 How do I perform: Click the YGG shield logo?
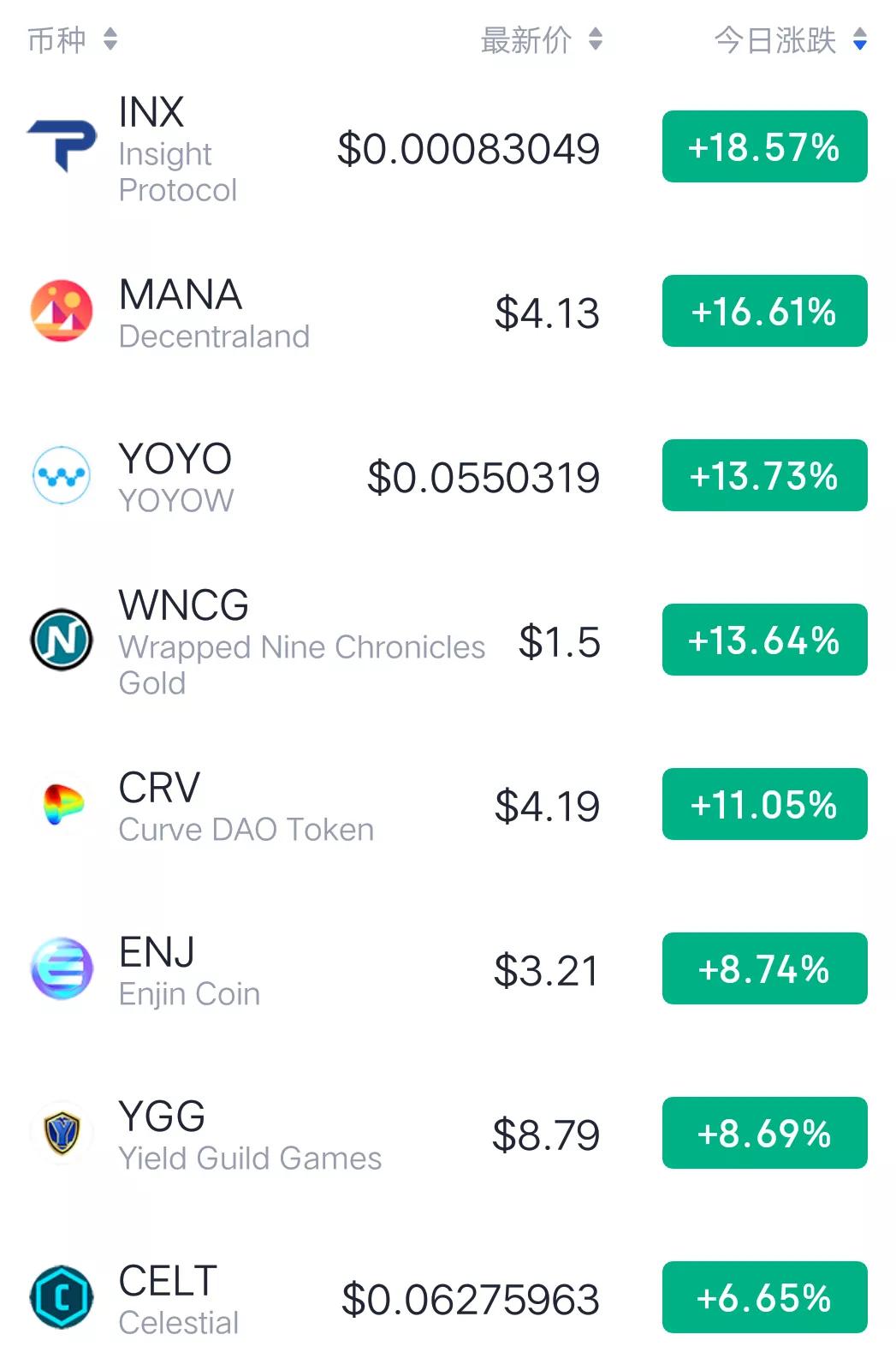61,1133
